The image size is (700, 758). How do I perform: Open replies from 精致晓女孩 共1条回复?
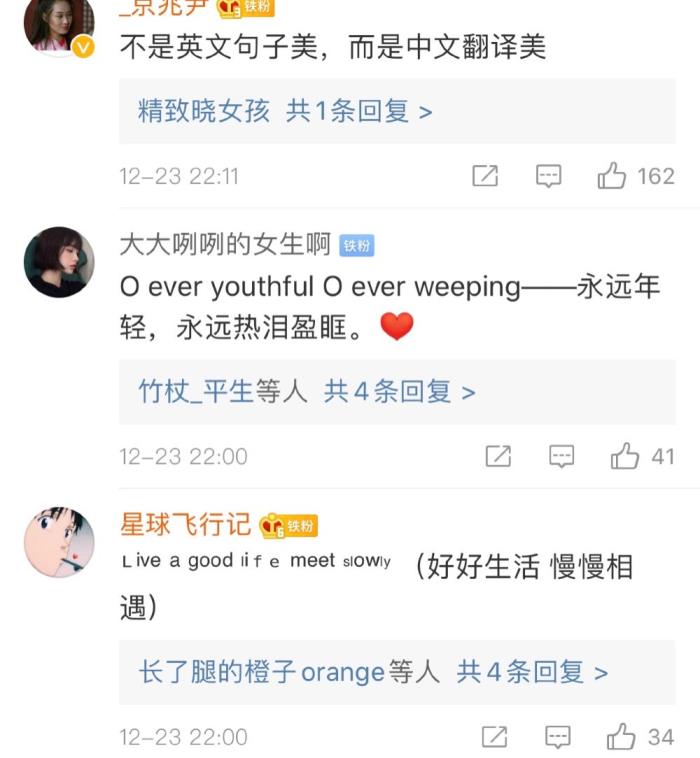pyautogui.click(x=285, y=111)
